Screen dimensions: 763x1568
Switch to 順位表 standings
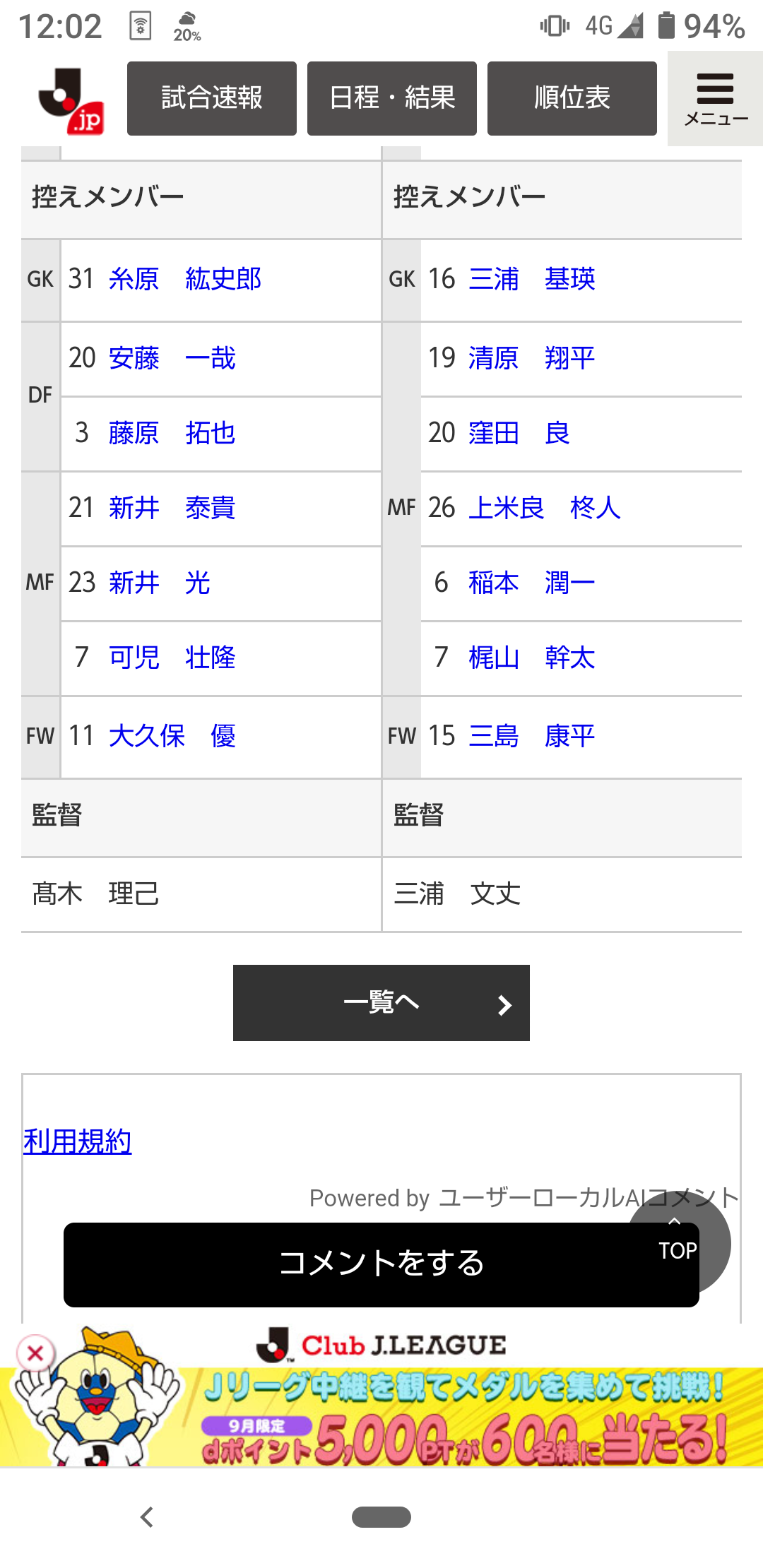tap(572, 98)
